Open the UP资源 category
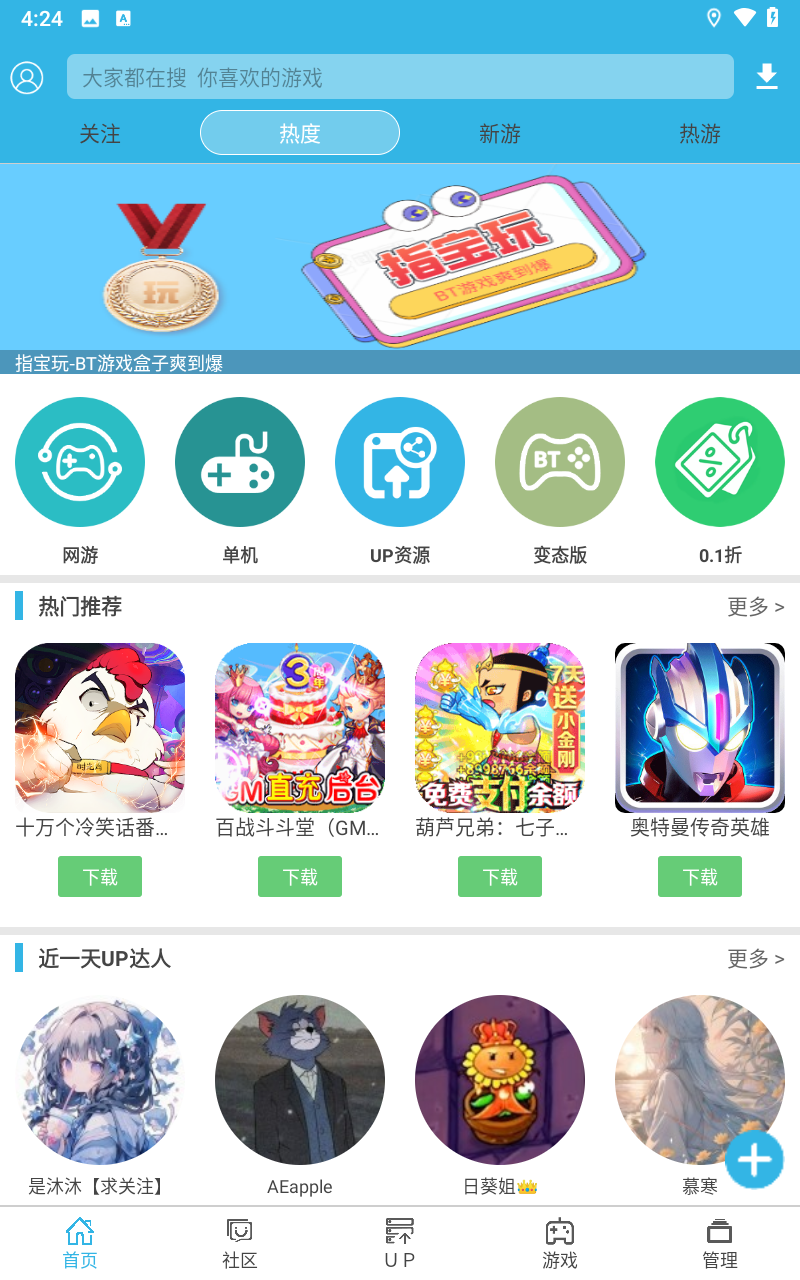The width and height of the screenshot is (800, 1280). pos(400,462)
